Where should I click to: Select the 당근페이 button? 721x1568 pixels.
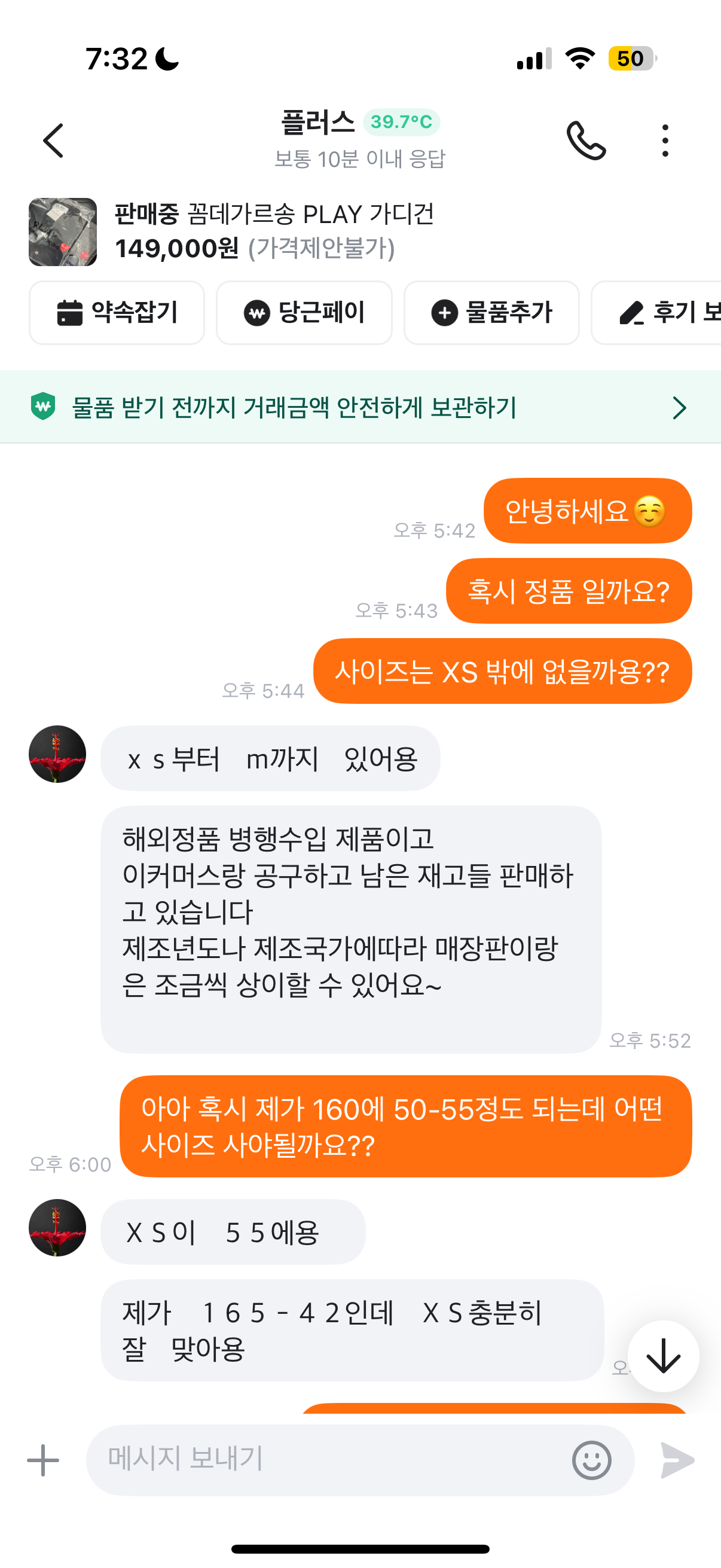click(x=304, y=313)
